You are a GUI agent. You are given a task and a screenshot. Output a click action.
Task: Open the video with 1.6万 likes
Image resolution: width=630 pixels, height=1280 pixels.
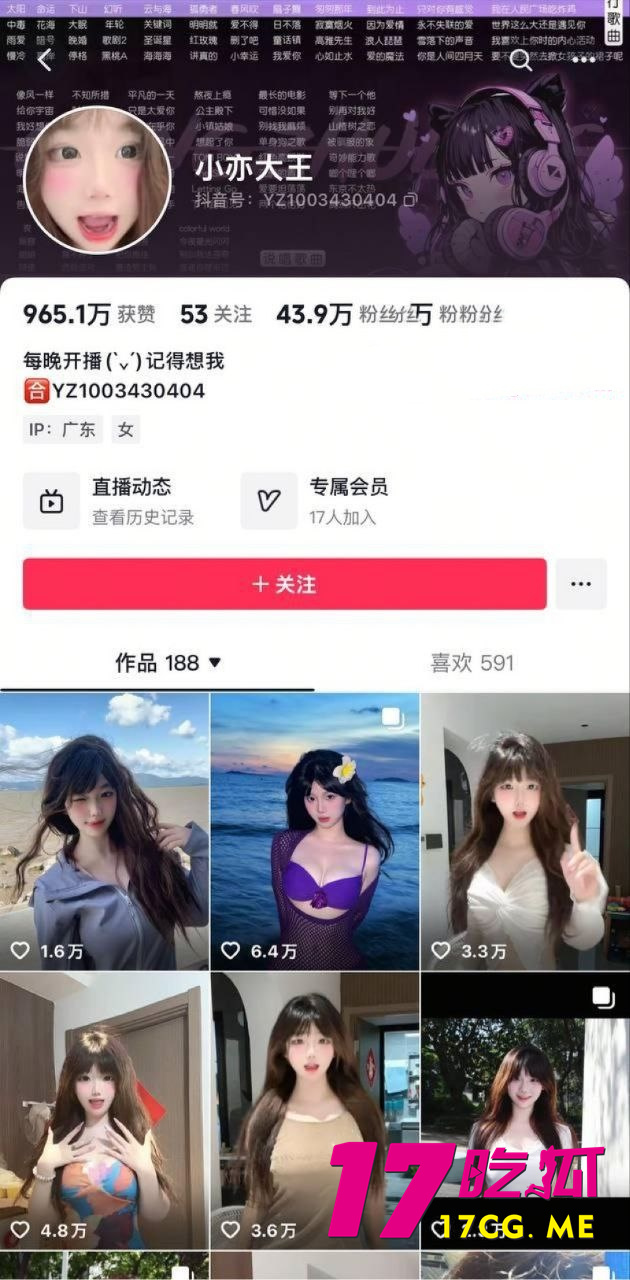pos(104,830)
